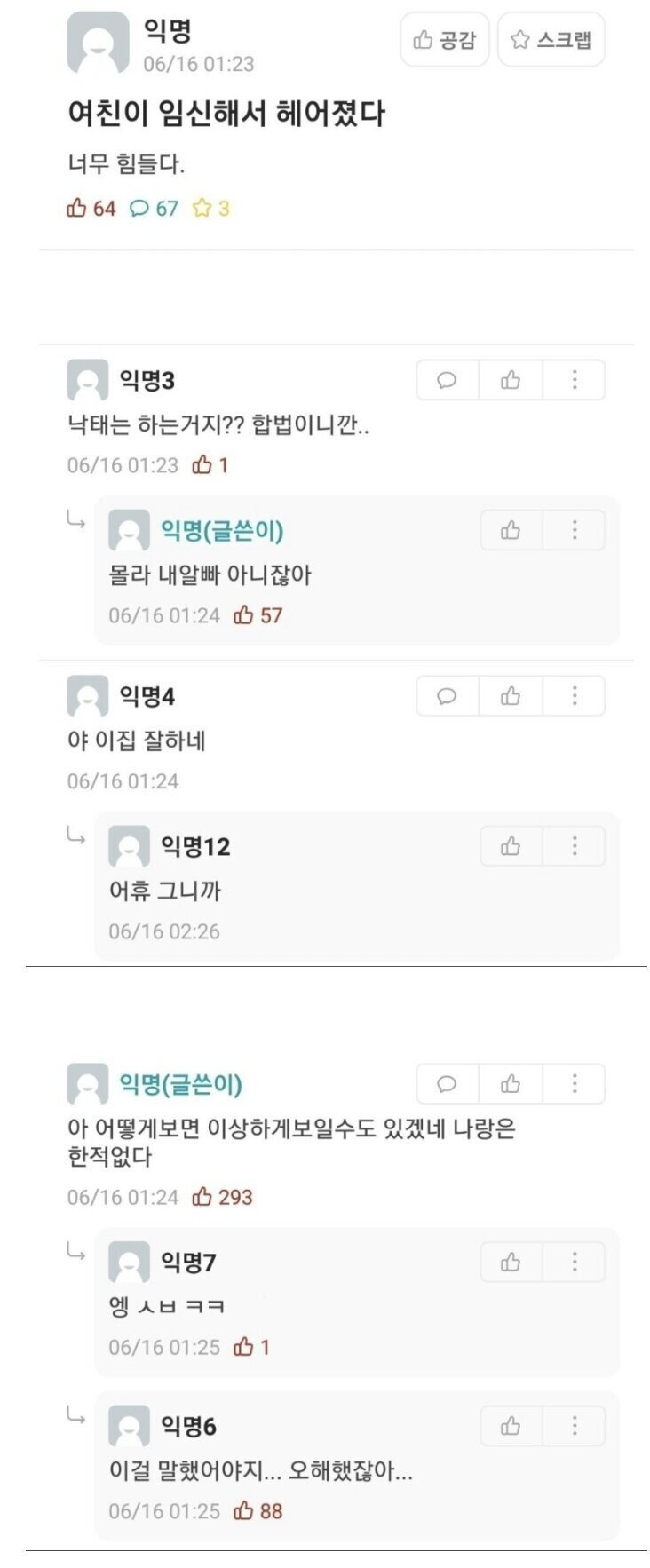Reply to 익명4's comment
The height and width of the screenshot is (1568, 650).
(447, 696)
